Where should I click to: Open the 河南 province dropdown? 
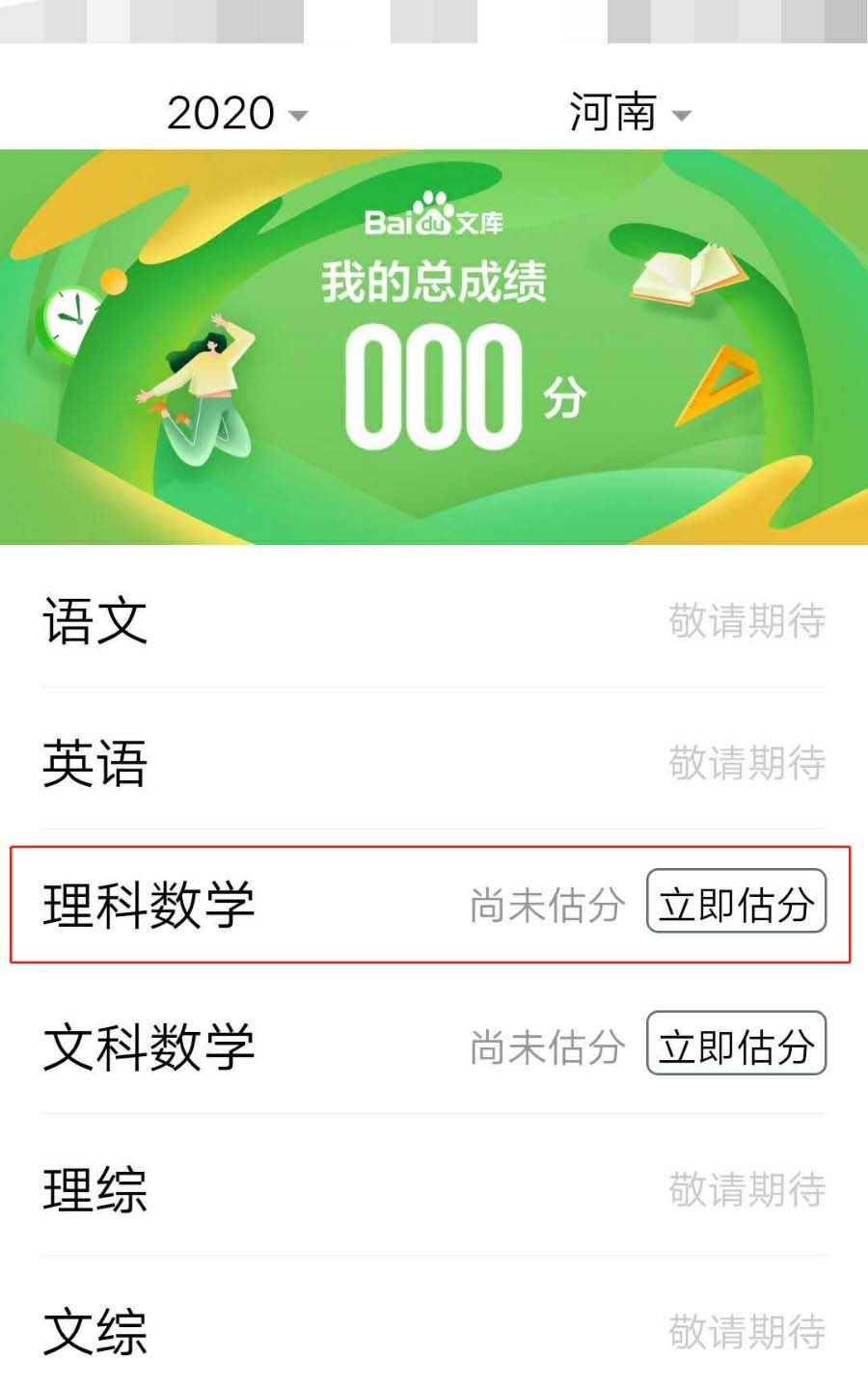pyautogui.click(x=629, y=114)
